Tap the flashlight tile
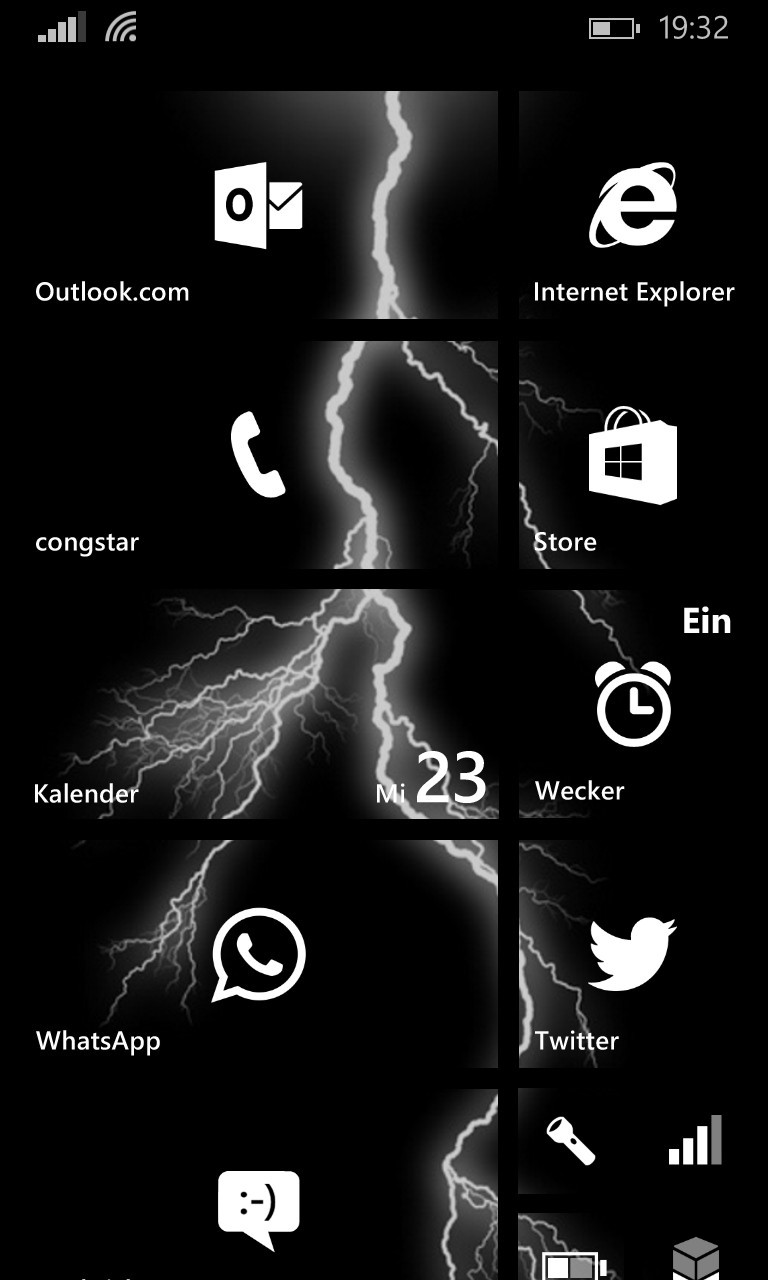768x1280 pixels. tap(571, 1141)
